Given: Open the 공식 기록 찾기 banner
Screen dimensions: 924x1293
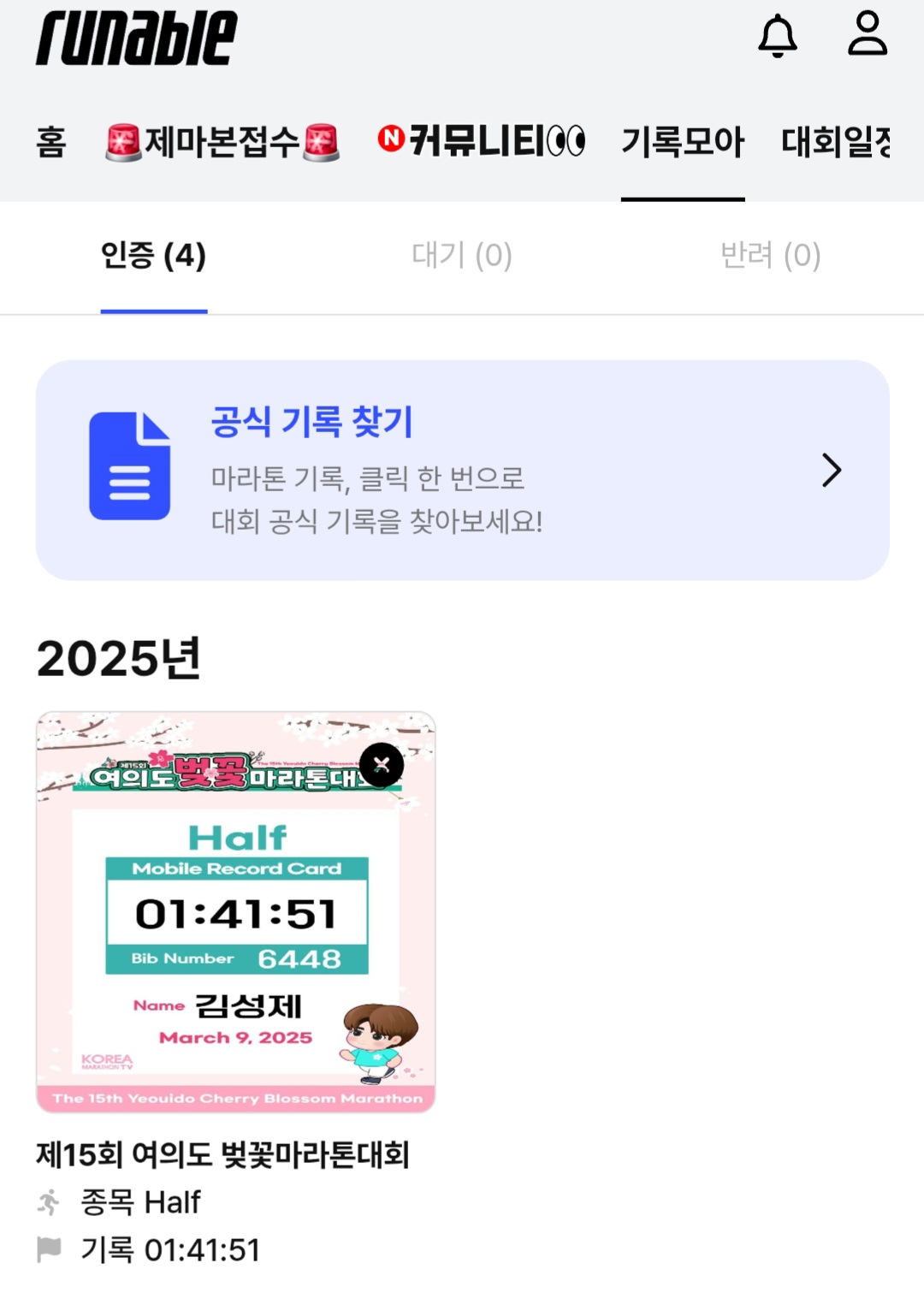Looking at the screenshot, I should pos(462,470).
